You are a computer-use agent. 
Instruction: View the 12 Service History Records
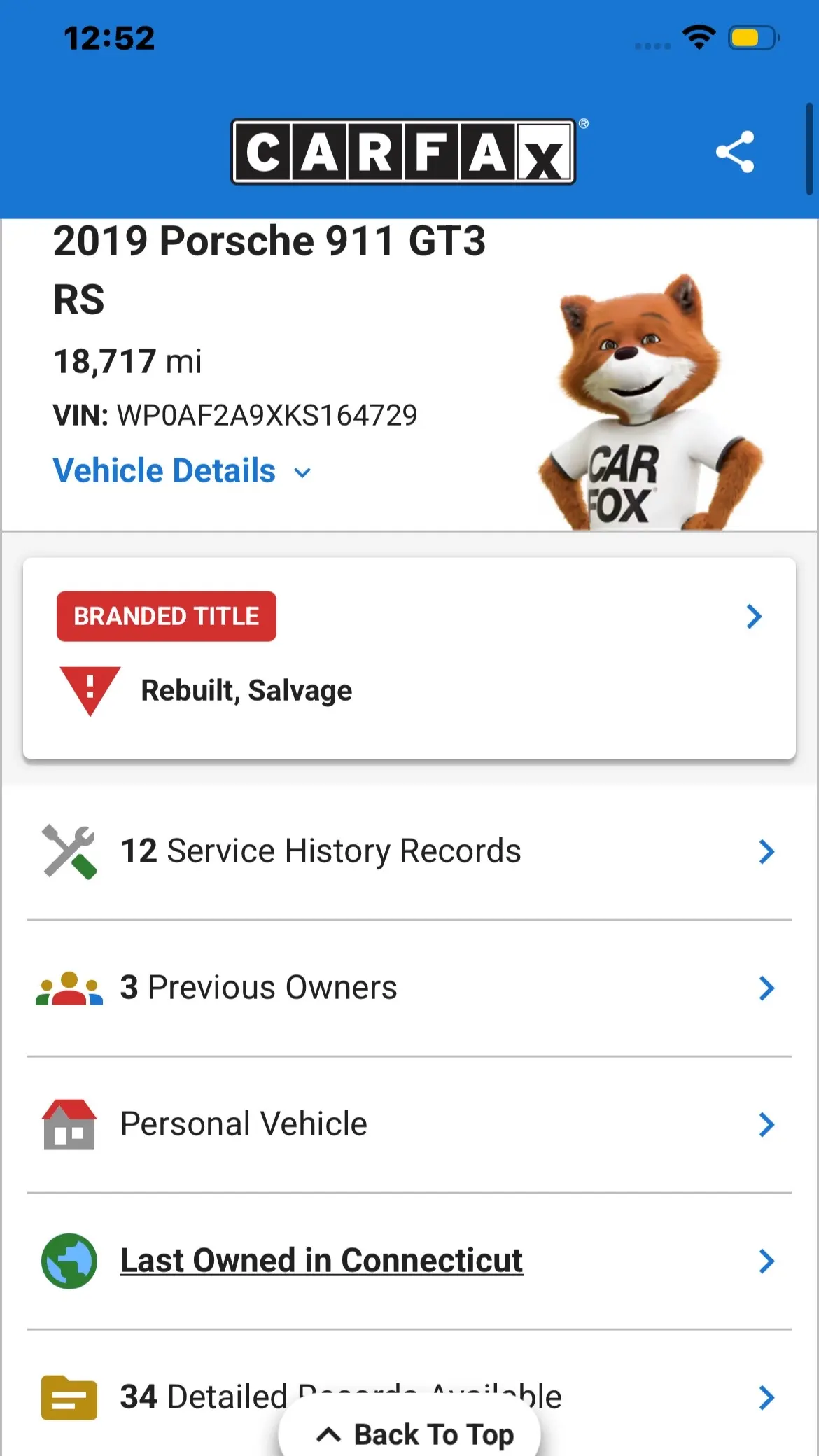click(409, 852)
